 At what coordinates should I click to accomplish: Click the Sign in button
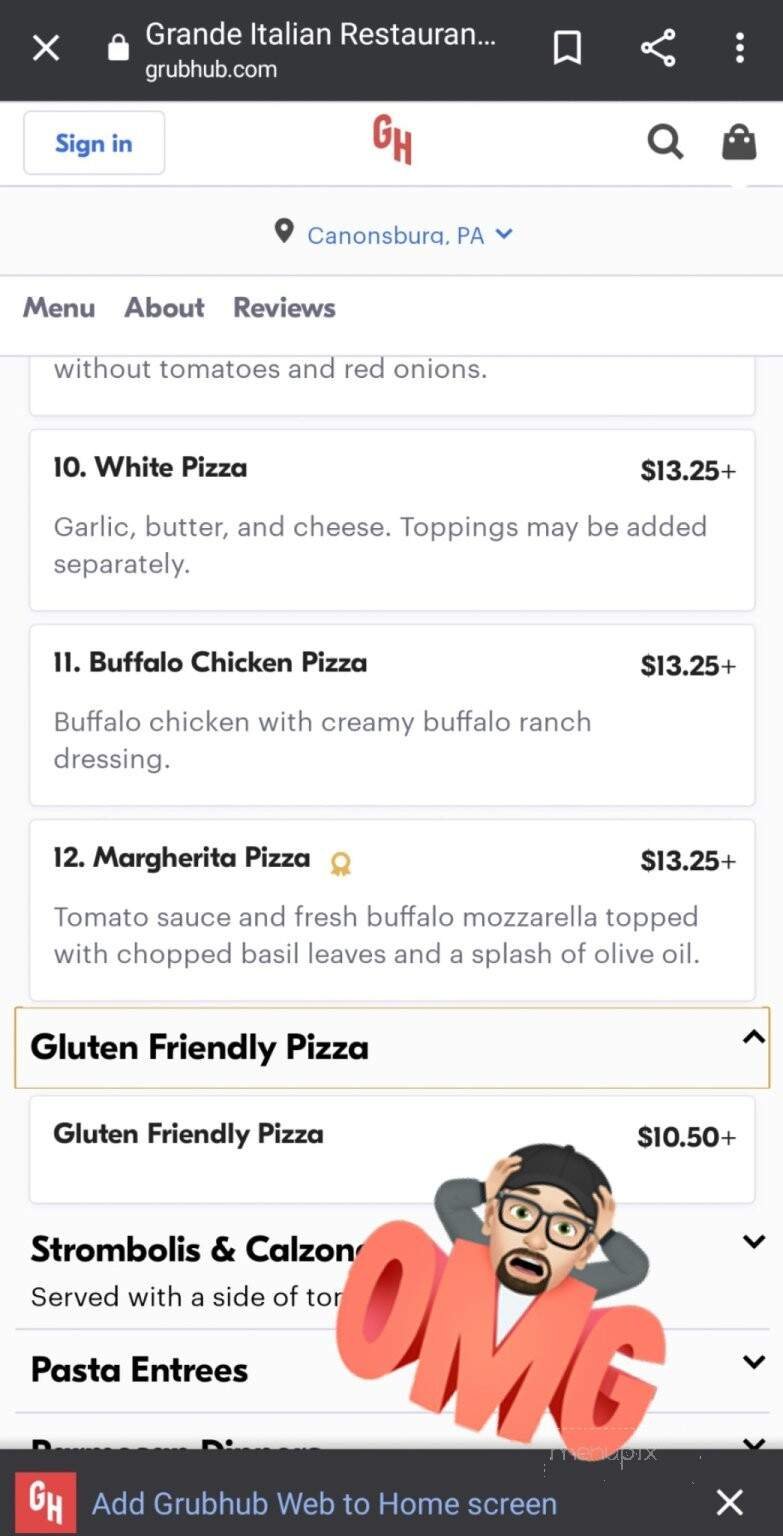click(93, 142)
